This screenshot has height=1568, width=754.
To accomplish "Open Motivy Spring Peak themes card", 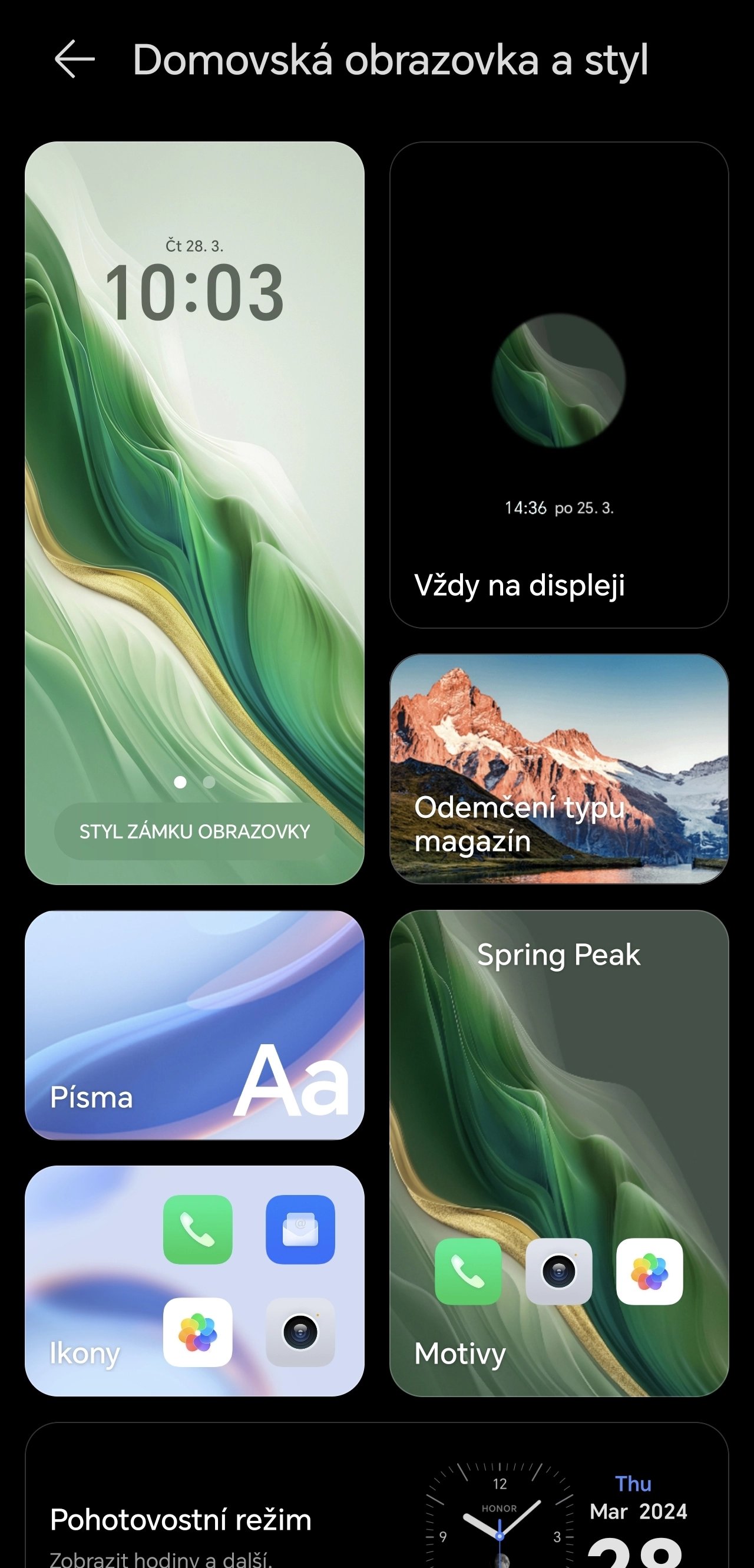I will pos(558,1153).
